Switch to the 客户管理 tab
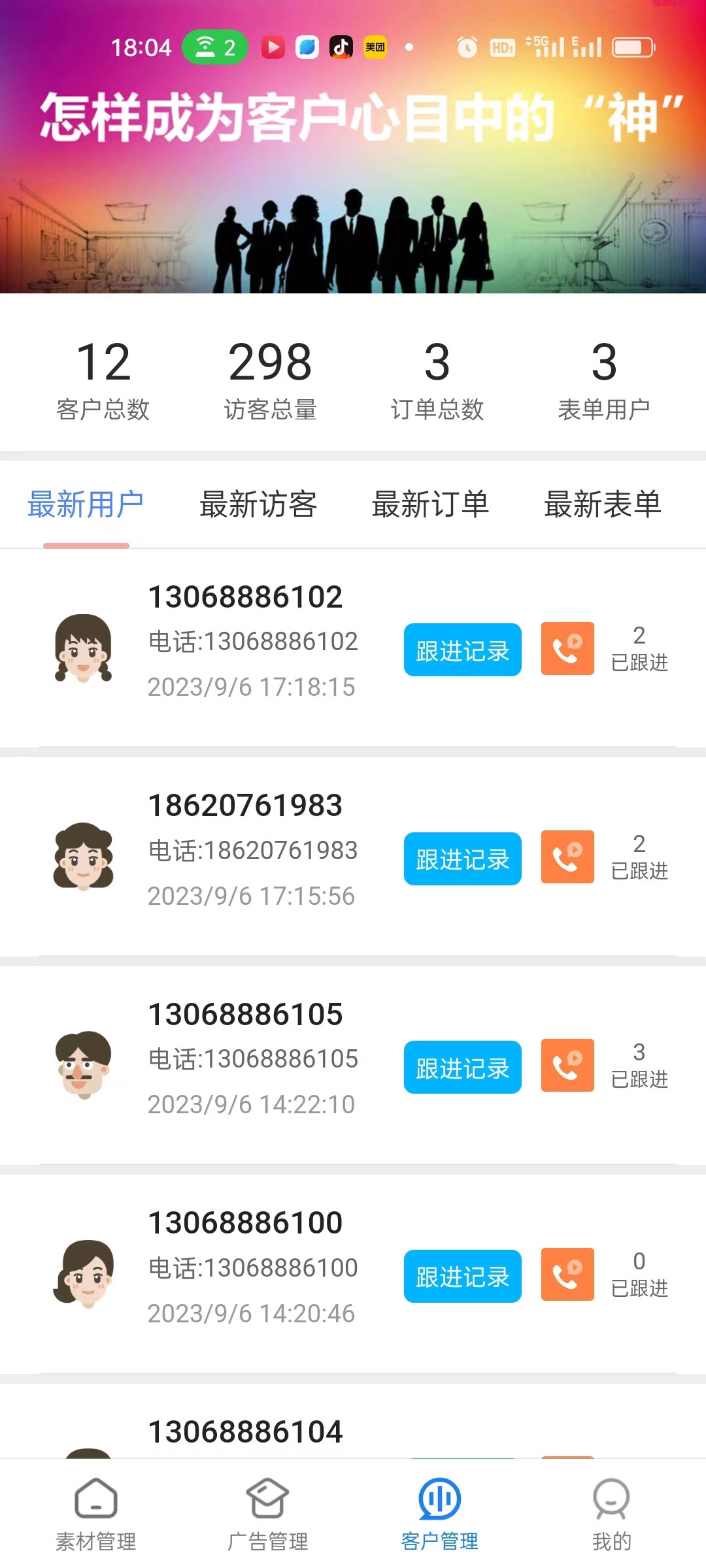 439,1514
